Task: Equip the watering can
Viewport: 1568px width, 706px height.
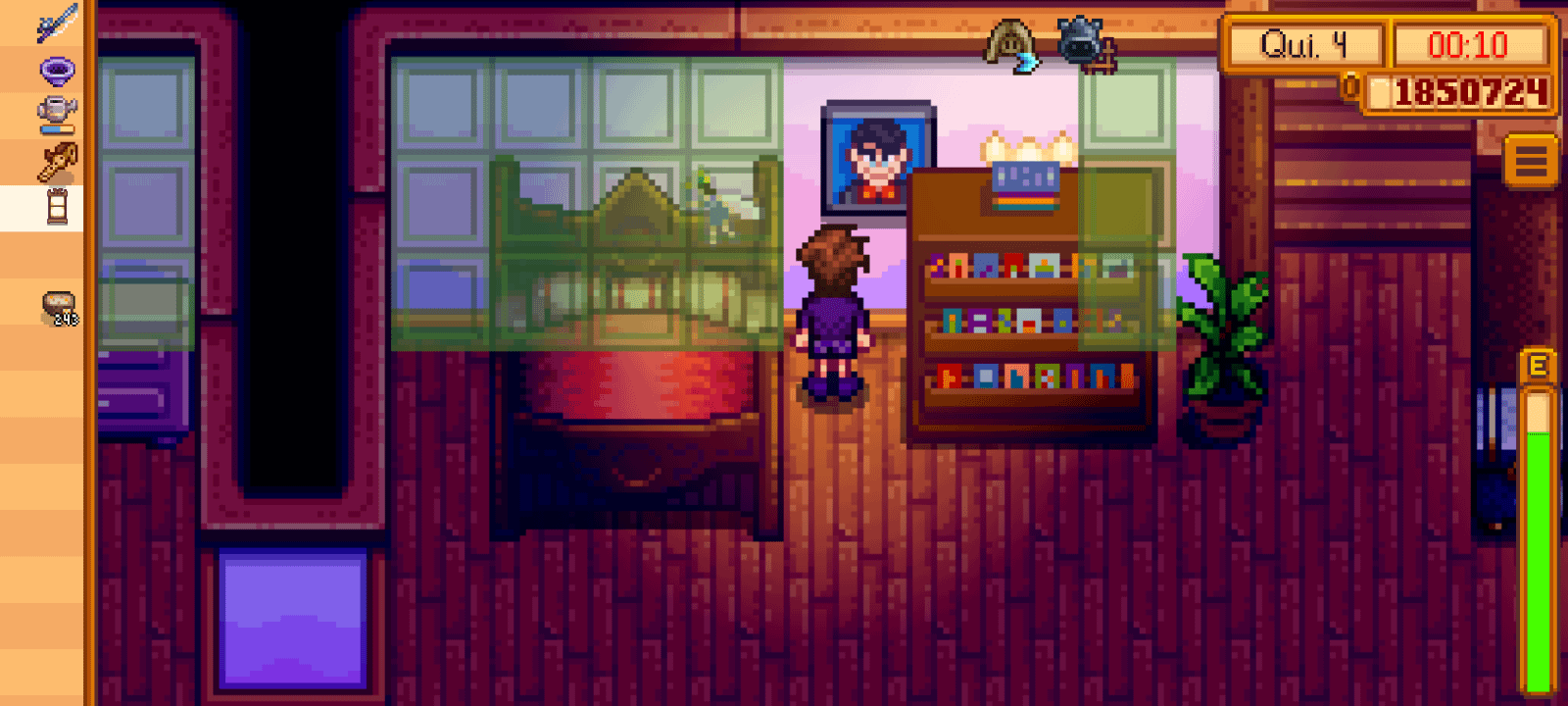Action: click(56, 114)
